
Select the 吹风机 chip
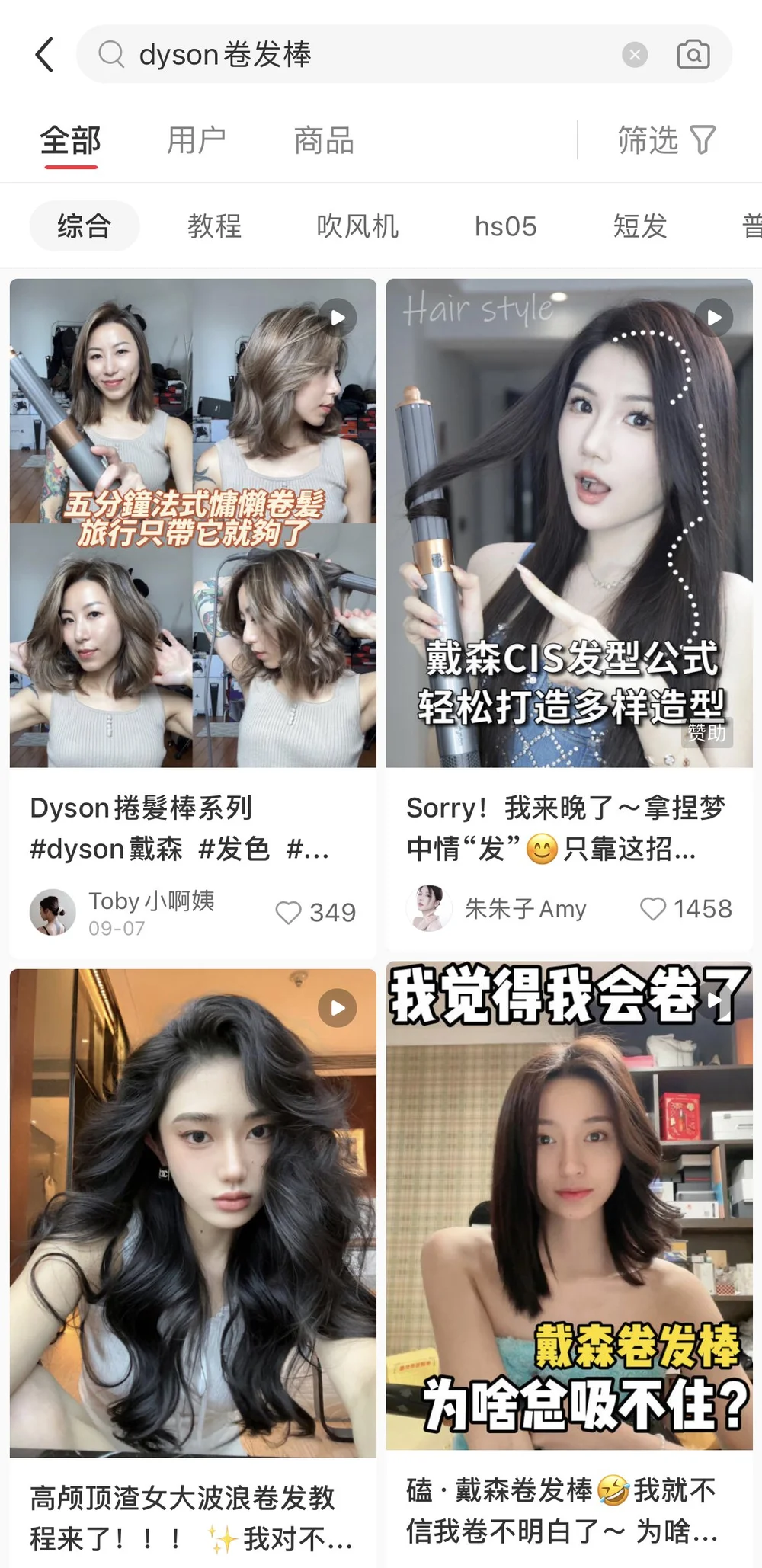pos(357,226)
